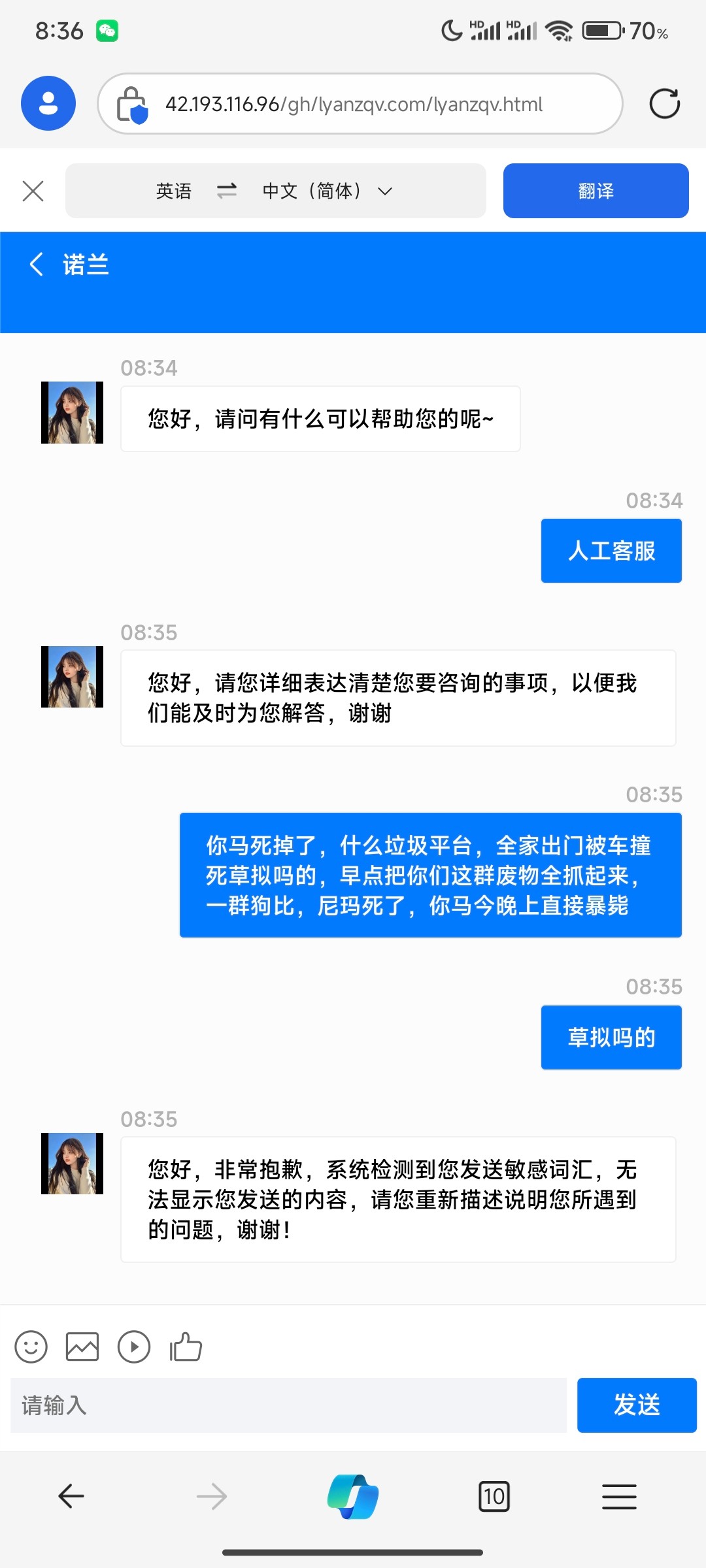Image resolution: width=706 pixels, height=1568 pixels.
Task: Select the 英语 source language
Action: [174, 191]
